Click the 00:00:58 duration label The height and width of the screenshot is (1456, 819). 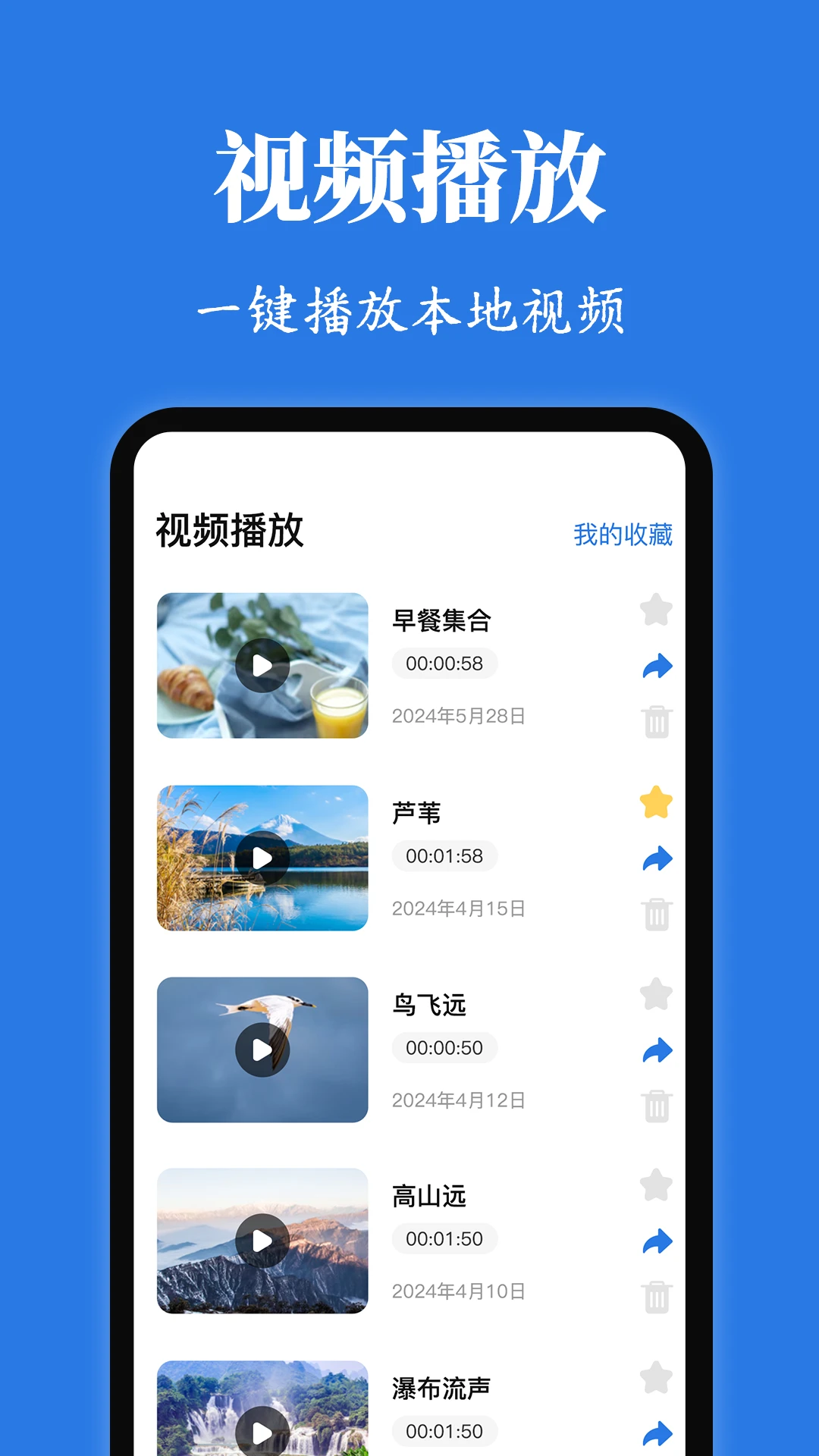(445, 664)
